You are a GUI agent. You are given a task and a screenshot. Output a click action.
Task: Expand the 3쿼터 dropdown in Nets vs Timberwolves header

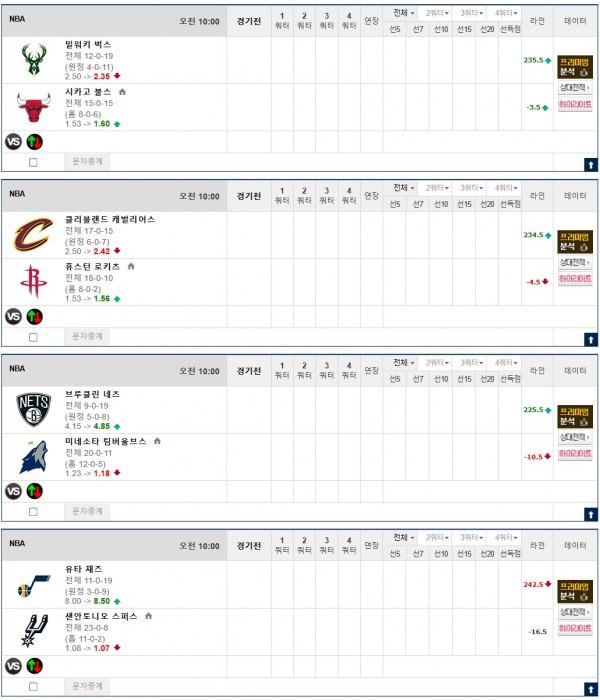(x=471, y=362)
